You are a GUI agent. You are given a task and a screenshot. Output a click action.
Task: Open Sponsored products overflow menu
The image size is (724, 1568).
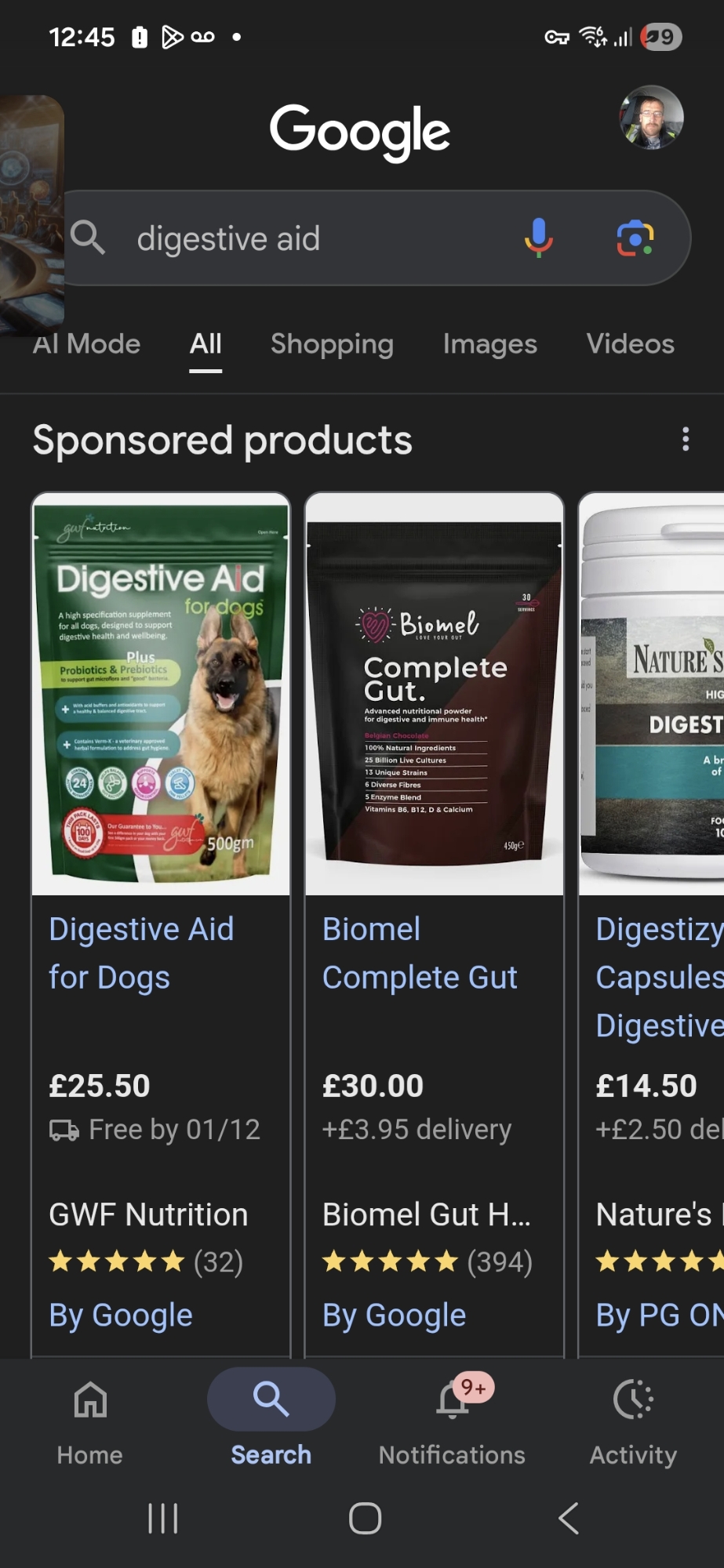coord(686,439)
